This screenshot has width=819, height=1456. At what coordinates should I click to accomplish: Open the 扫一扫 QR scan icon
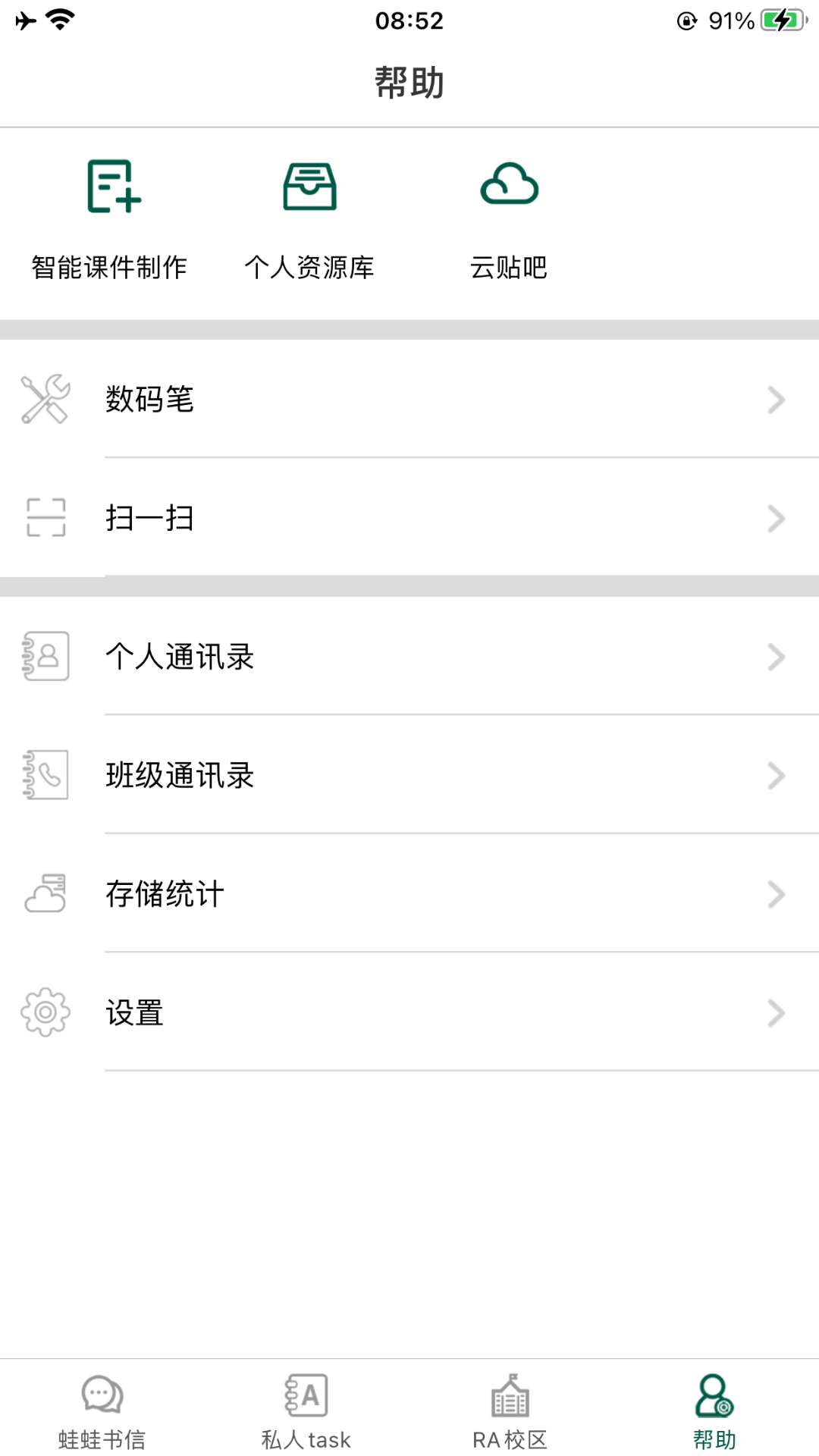[x=45, y=518]
